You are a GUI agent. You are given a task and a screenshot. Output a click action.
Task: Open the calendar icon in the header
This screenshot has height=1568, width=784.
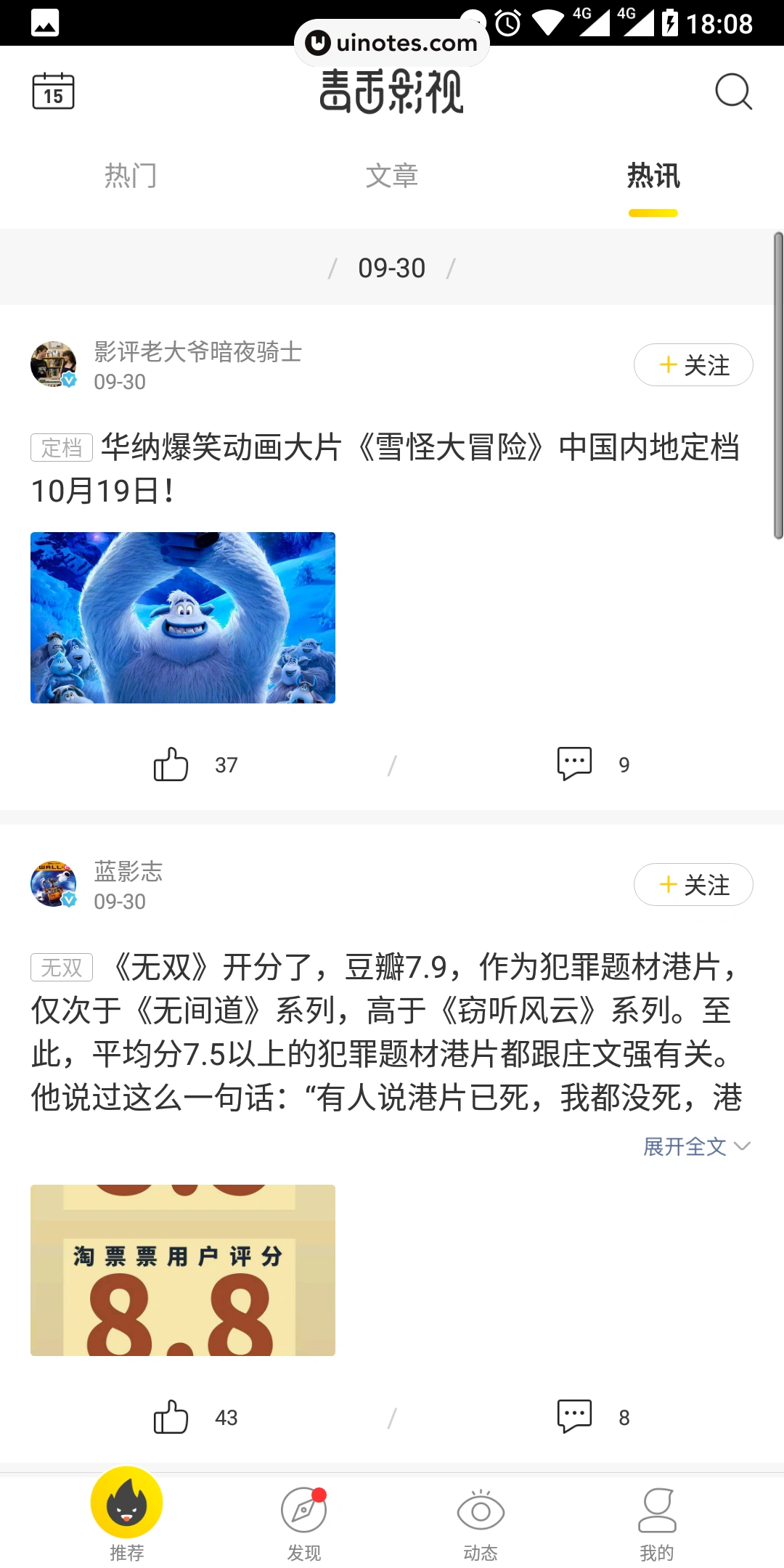click(53, 91)
